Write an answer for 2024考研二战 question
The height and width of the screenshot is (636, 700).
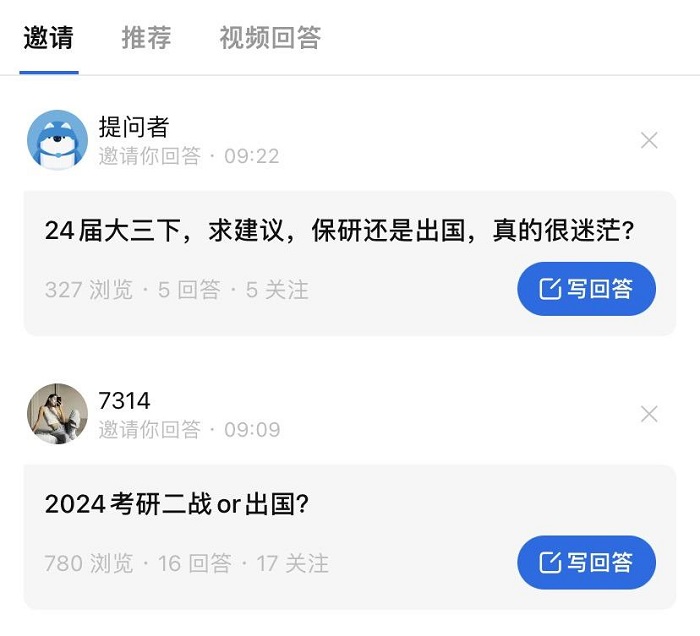[586, 563]
